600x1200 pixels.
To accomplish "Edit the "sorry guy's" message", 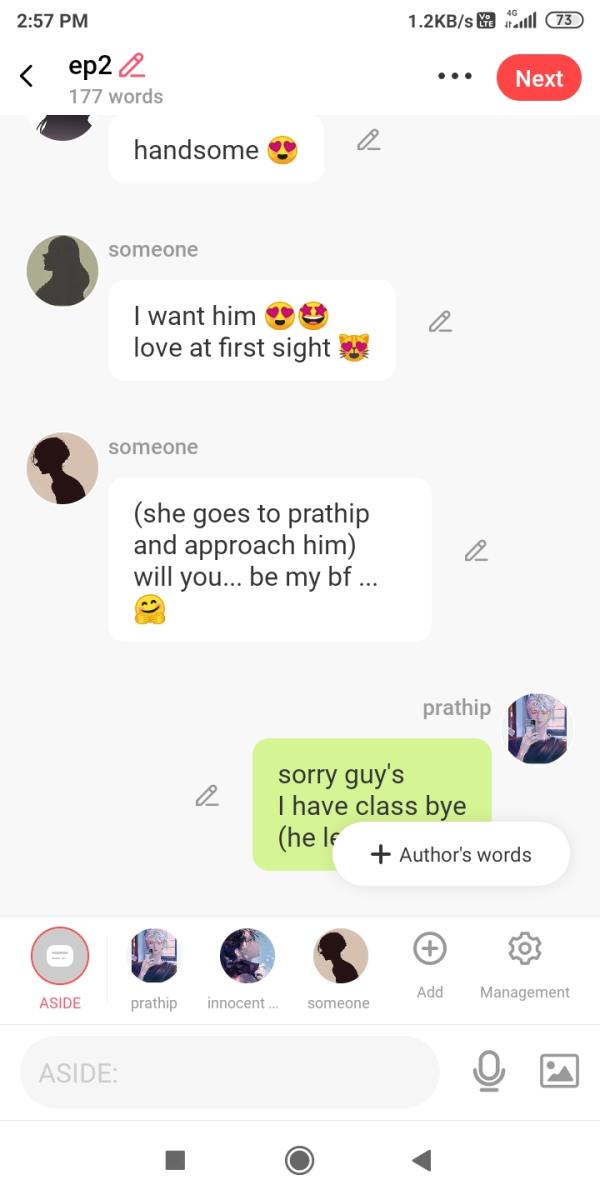I will click(207, 796).
